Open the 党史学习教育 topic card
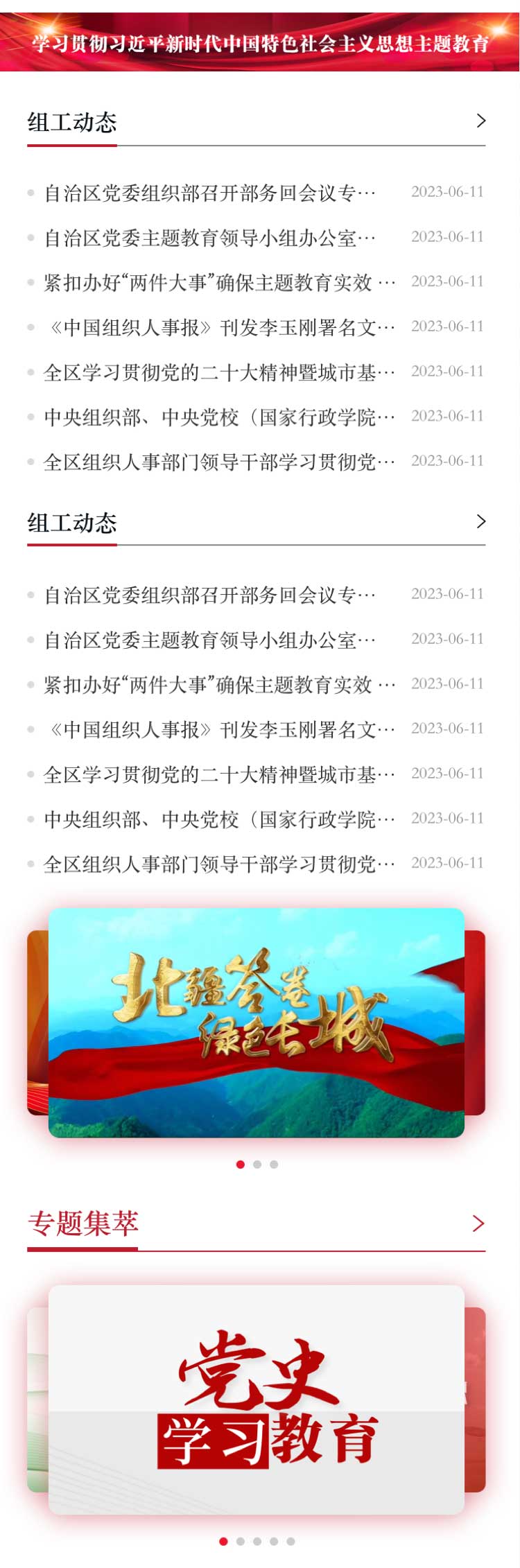 [x=256, y=1399]
